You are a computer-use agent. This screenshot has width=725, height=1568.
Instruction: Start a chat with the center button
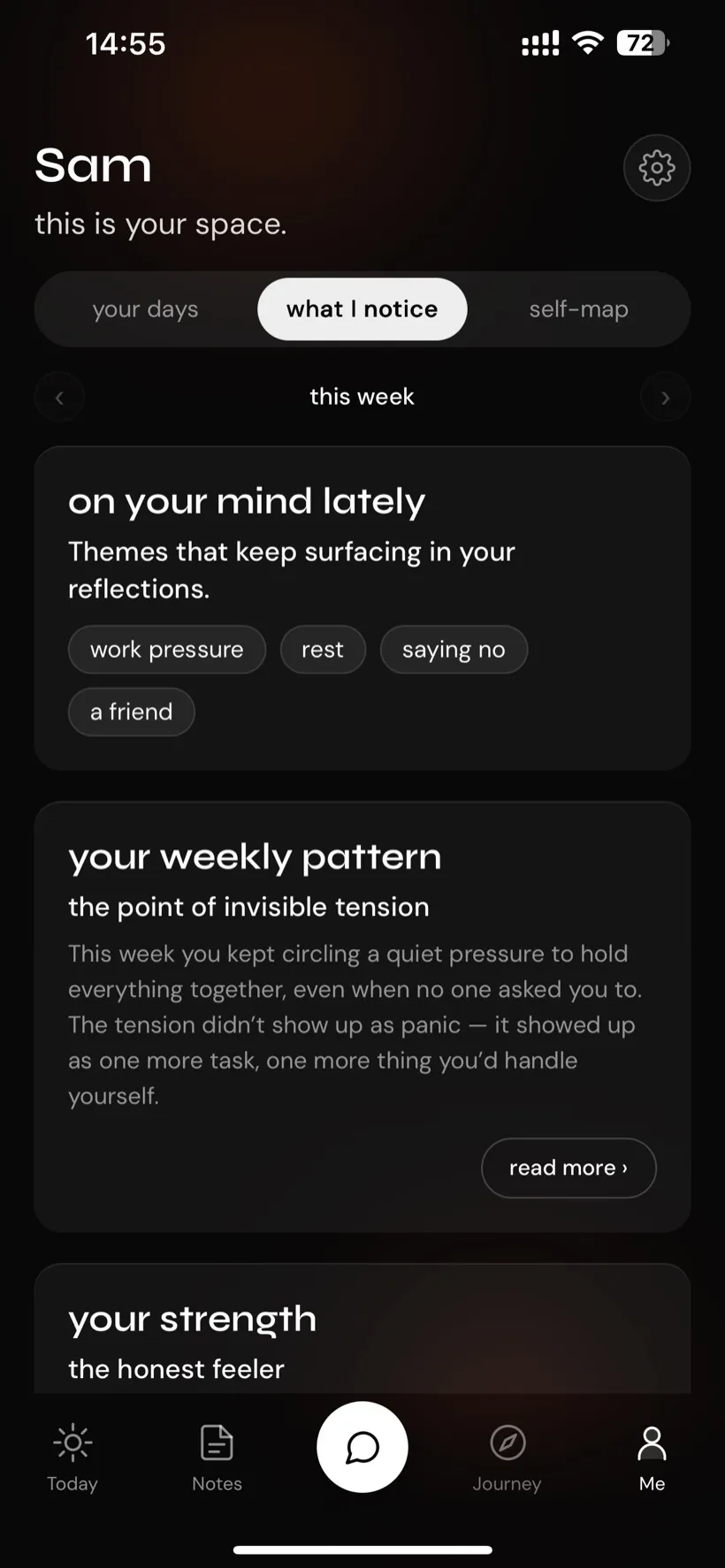coord(362,1447)
